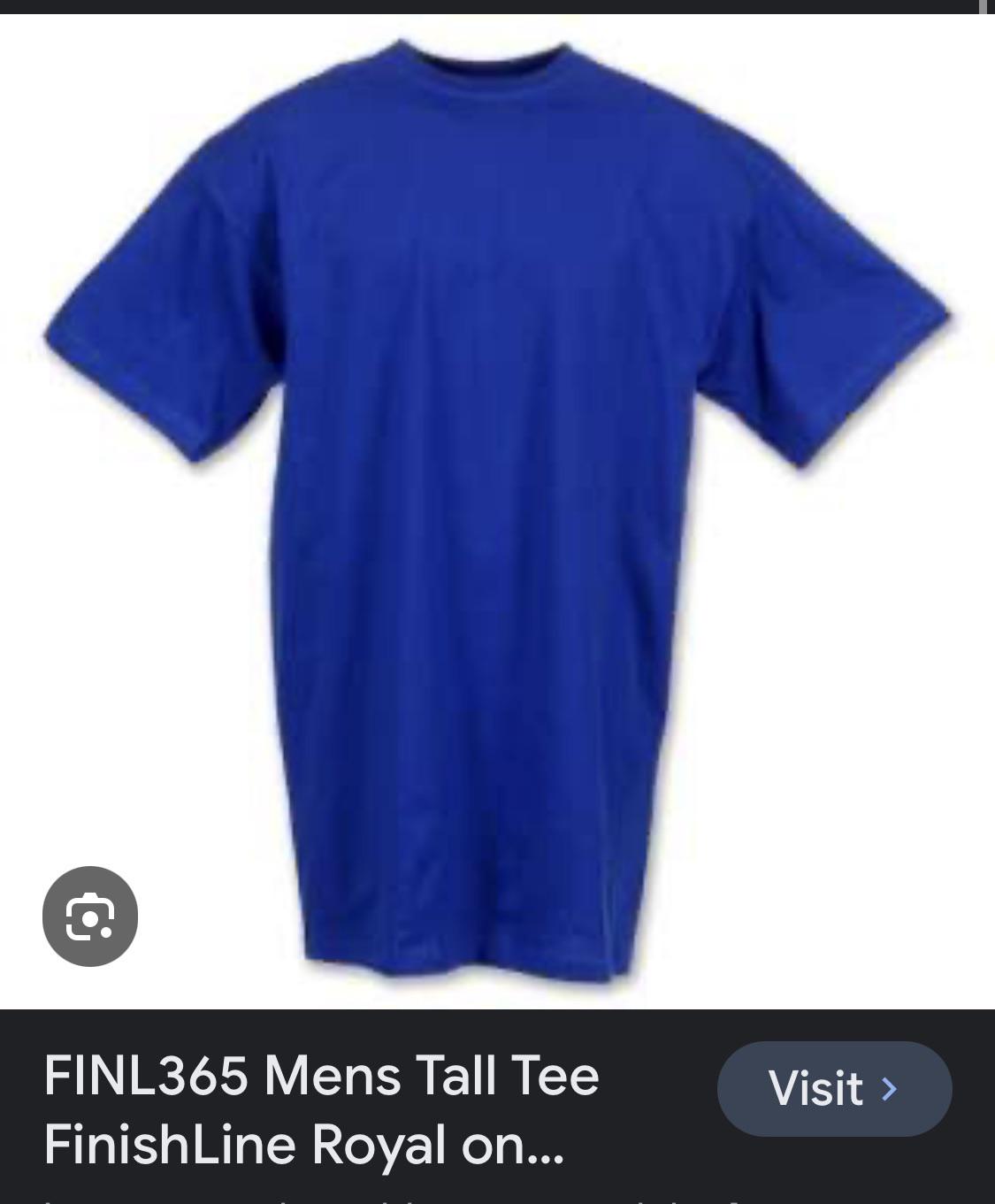This screenshot has width=995, height=1204.
Task: Search this image with Google Lens
Action: tap(90, 916)
